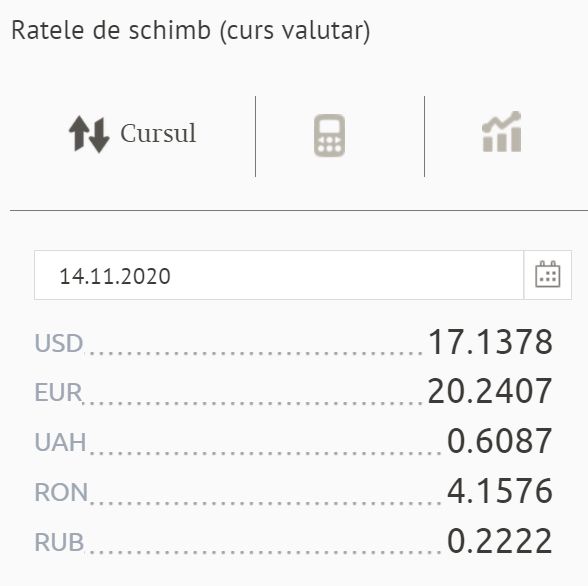588x586 pixels.
Task: Switch to the currency calculator tab
Action: click(x=329, y=135)
